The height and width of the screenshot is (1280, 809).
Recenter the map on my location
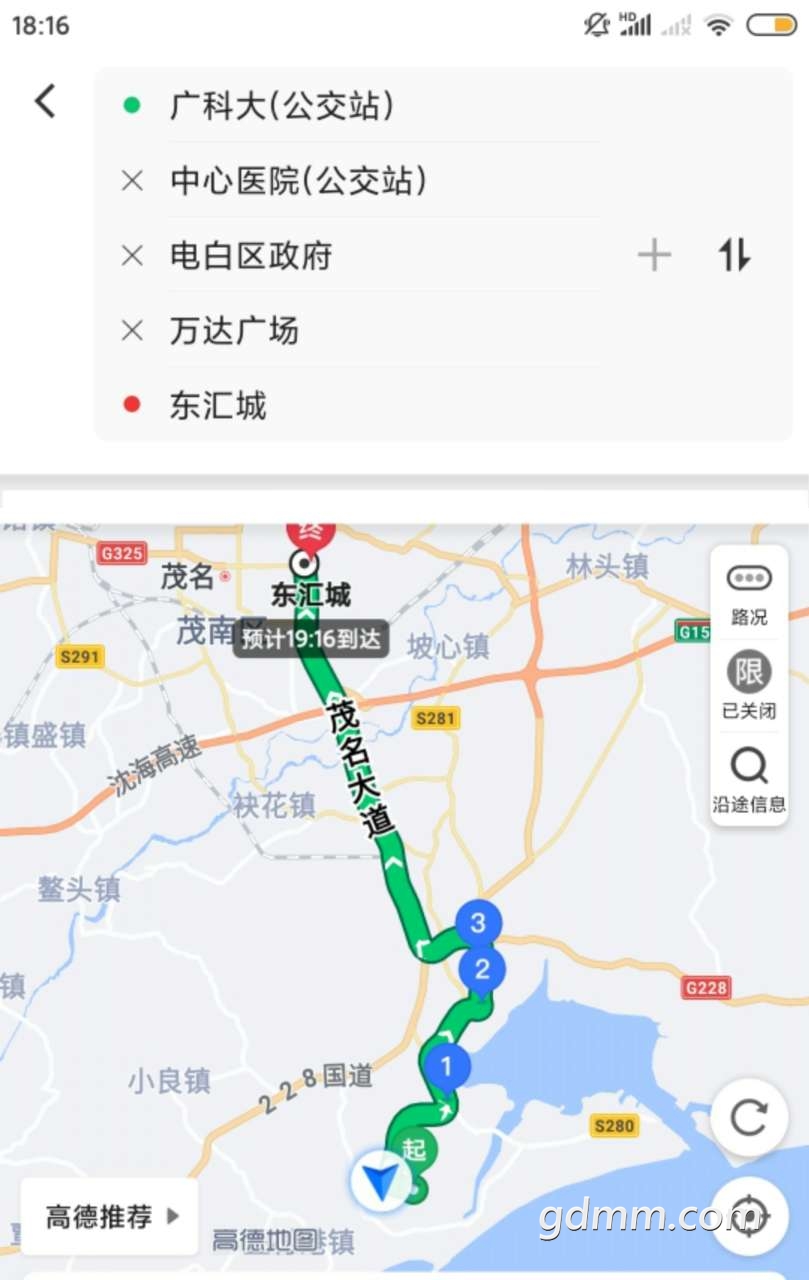(x=748, y=1215)
